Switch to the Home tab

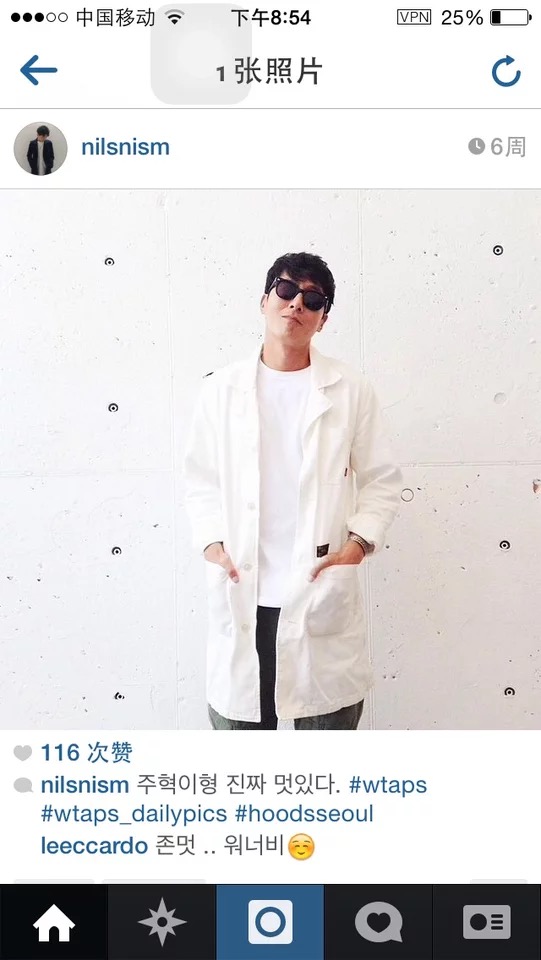pos(54,922)
